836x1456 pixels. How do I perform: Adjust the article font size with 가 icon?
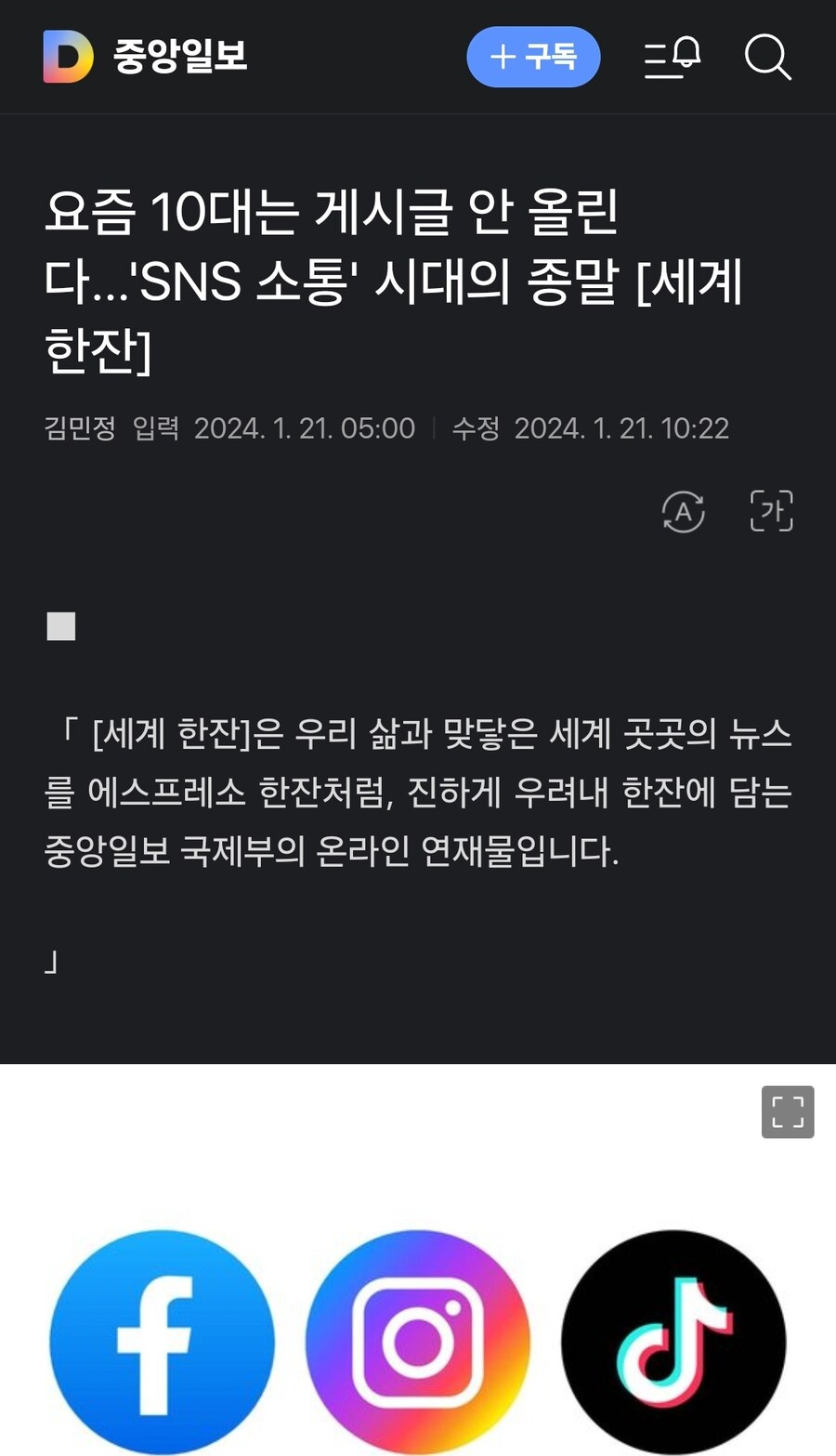click(771, 511)
